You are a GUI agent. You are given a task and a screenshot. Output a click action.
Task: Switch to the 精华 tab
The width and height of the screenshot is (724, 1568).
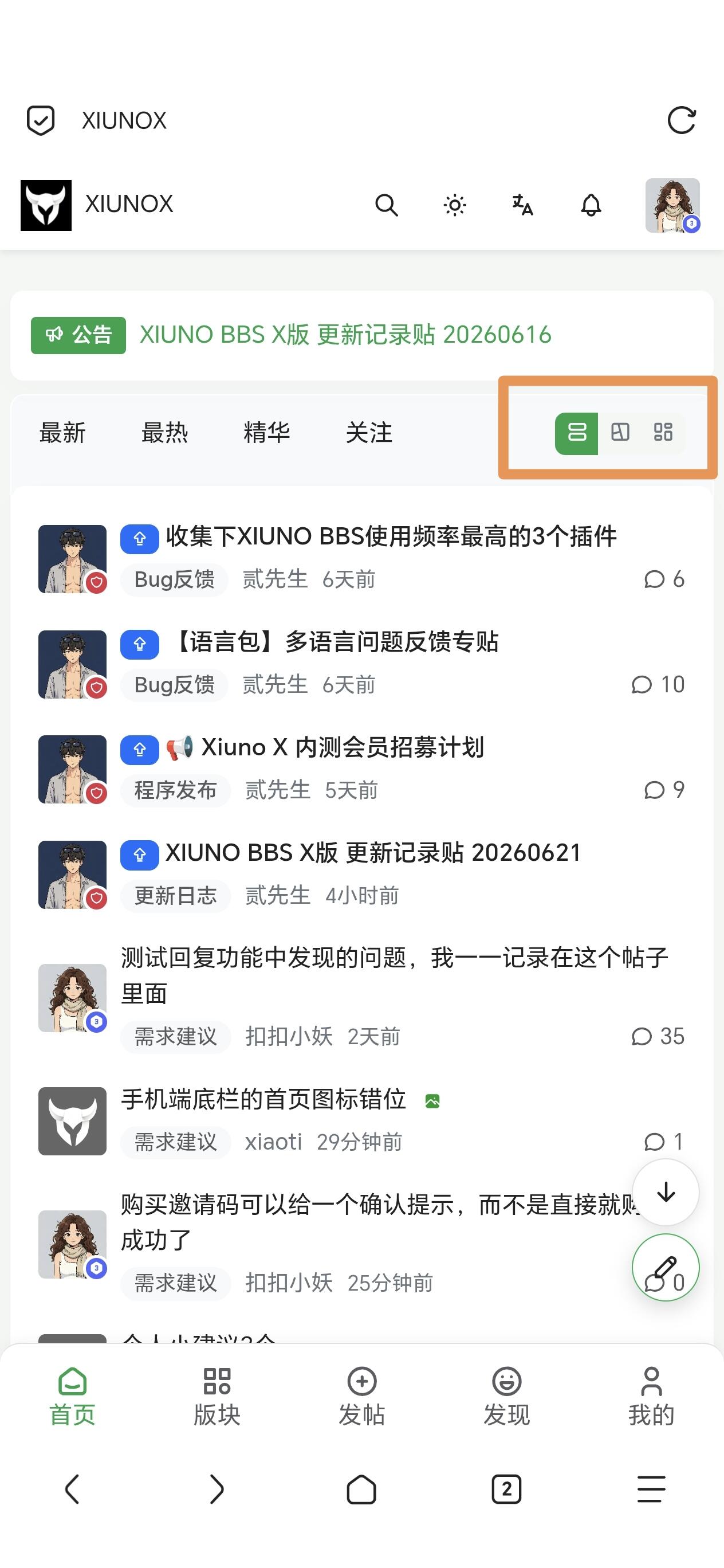(x=266, y=433)
